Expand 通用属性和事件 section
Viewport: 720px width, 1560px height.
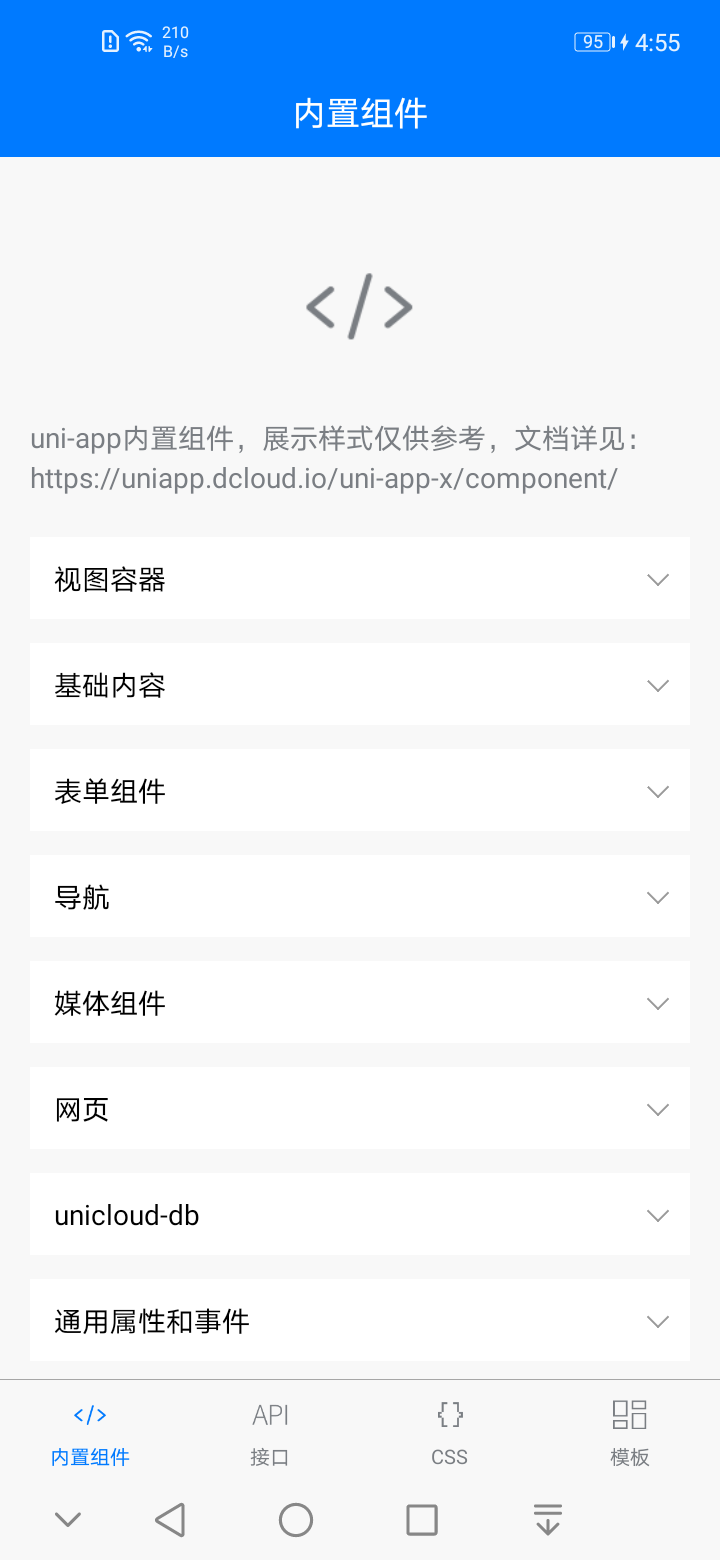click(x=360, y=1321)
